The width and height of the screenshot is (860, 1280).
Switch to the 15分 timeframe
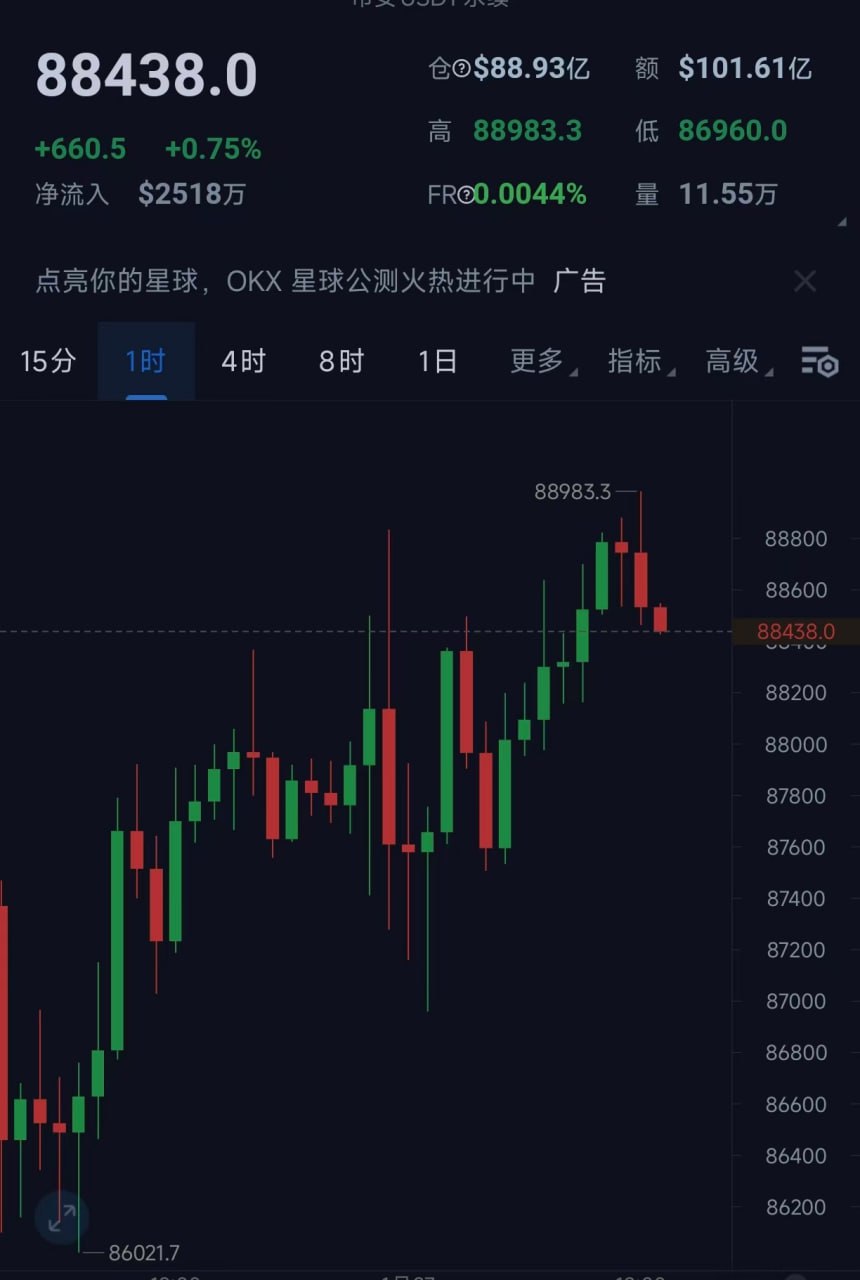(47, 361)
